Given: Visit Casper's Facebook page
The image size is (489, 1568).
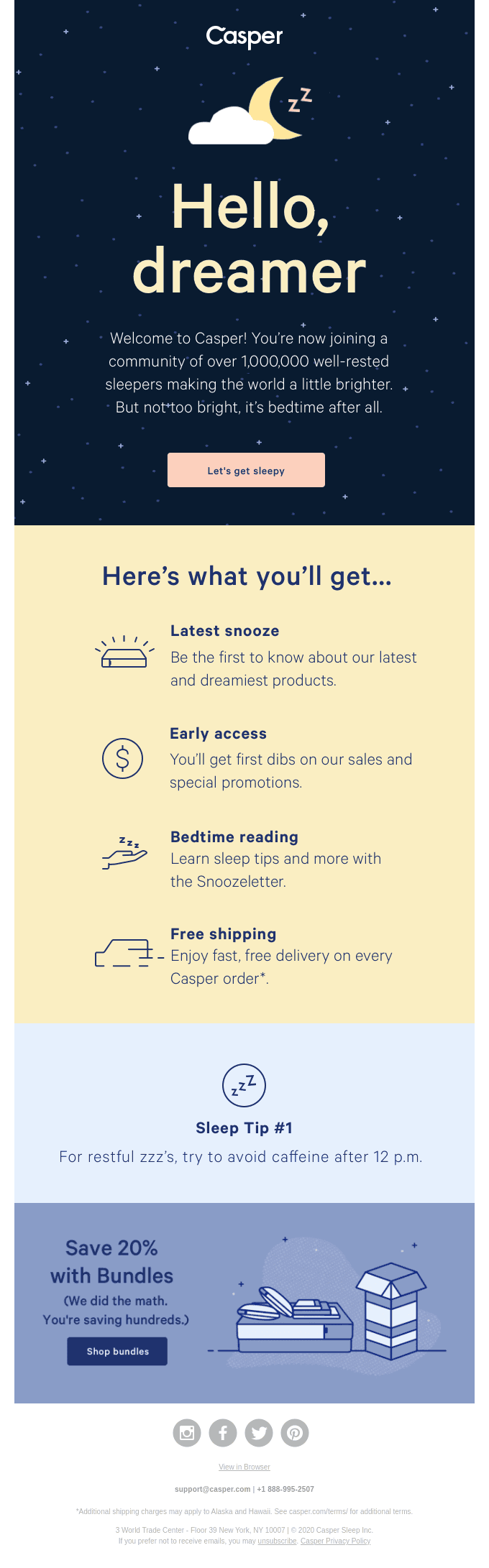Looking at the screenshot, I should (223, 1433).
